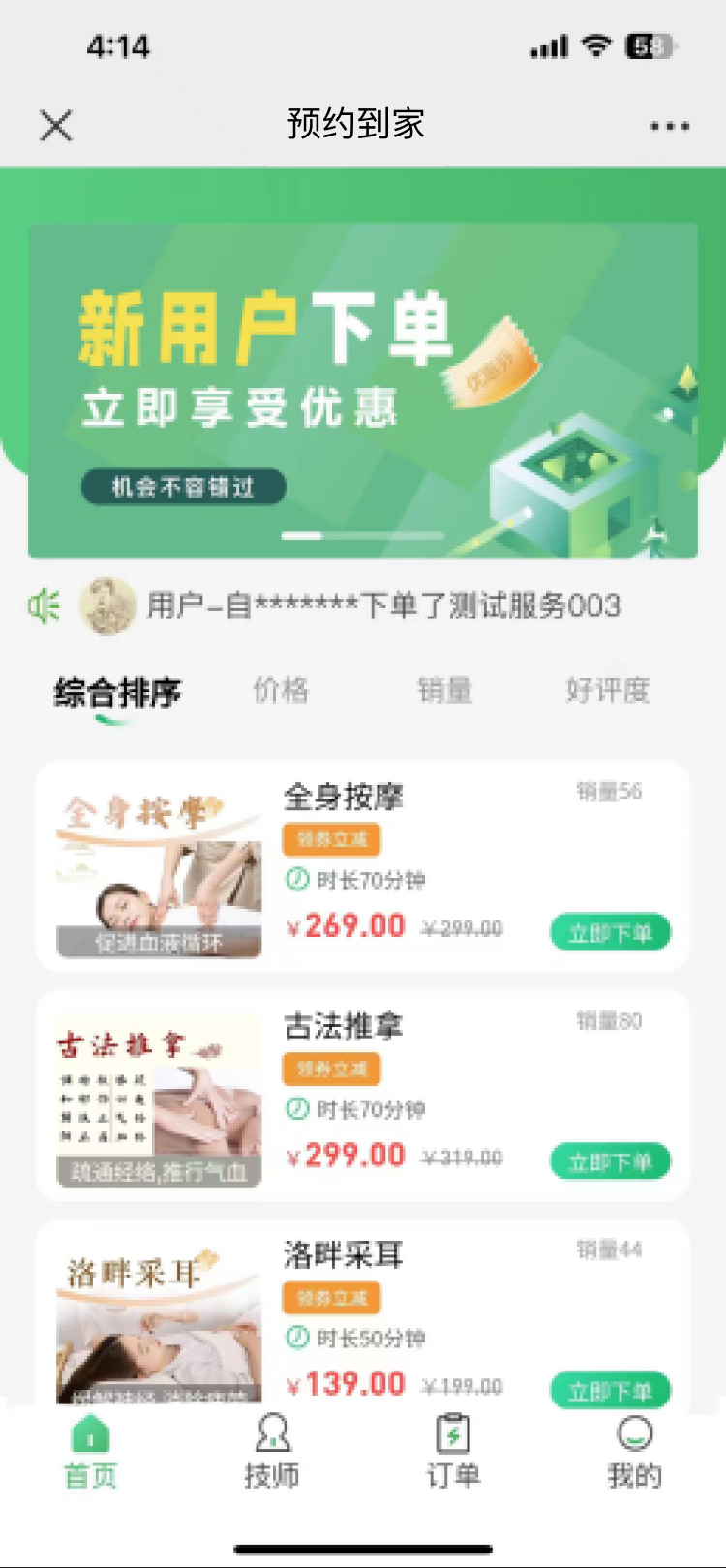Screen dimensions: 726x1568
Task: Switch to the 订单 tab
Action: 453,1452
